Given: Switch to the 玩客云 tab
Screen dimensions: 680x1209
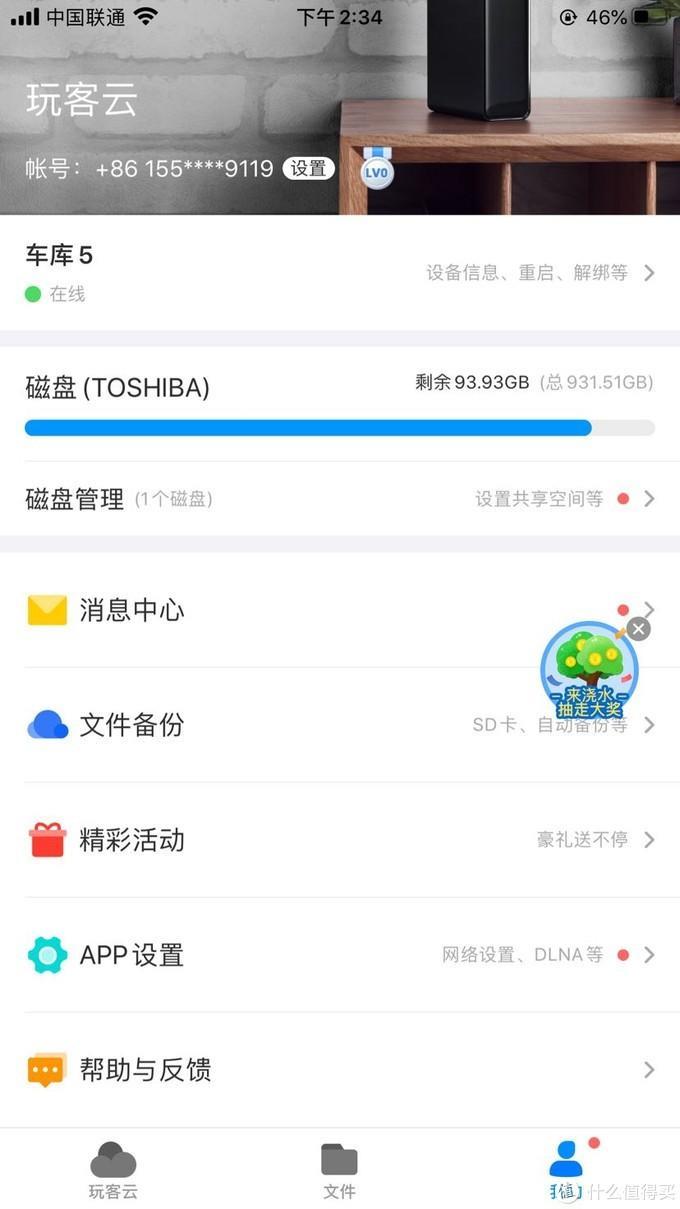Looking at the screenshot, I should tap(113, 1169).
